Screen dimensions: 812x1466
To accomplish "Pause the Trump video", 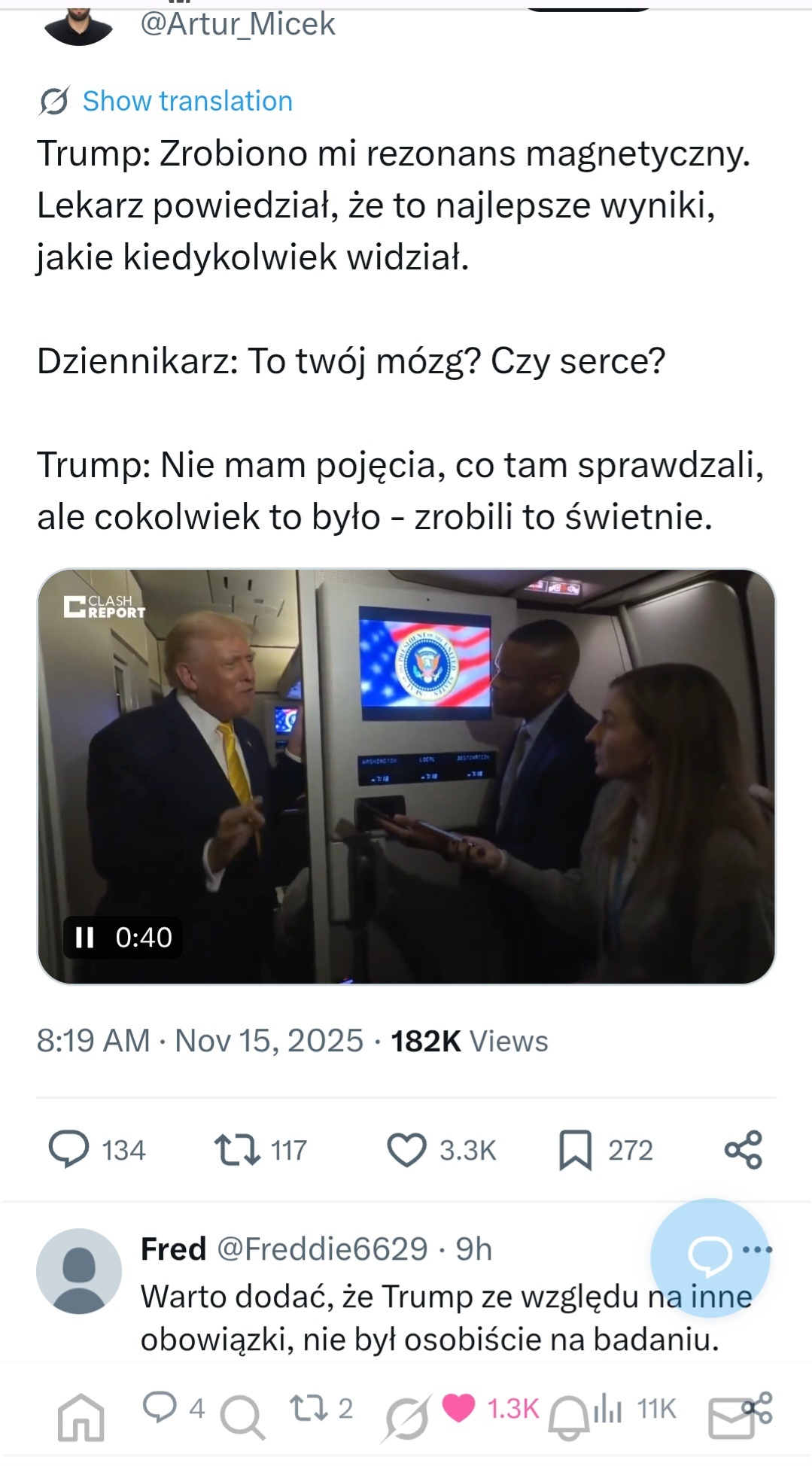I will pyautogui.click(x=84, y=937).
